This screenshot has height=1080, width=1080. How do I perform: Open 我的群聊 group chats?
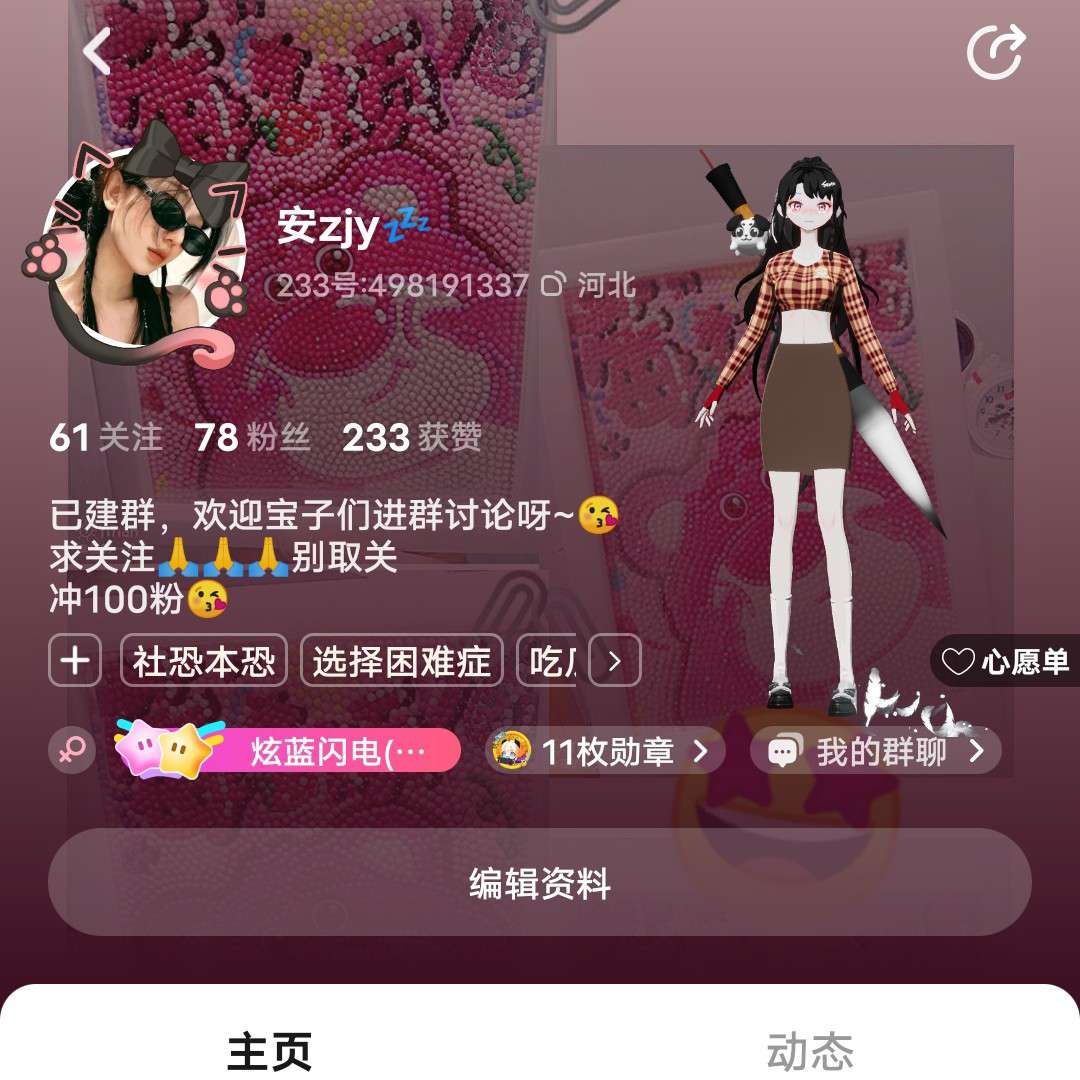876,751
